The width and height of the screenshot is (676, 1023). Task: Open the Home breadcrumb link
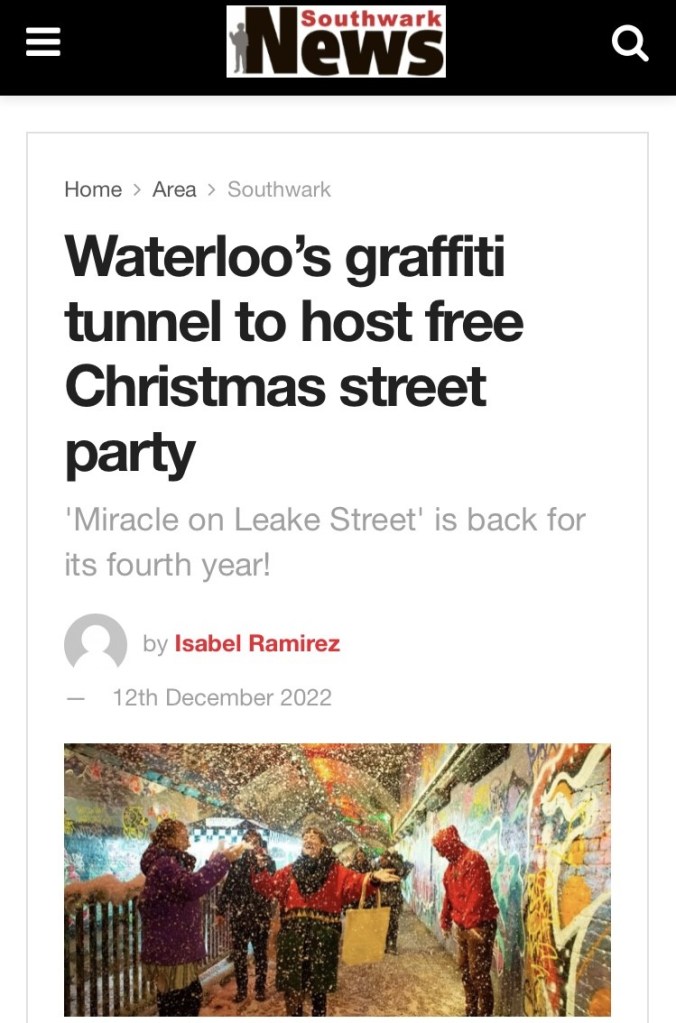tap(93, 189)
